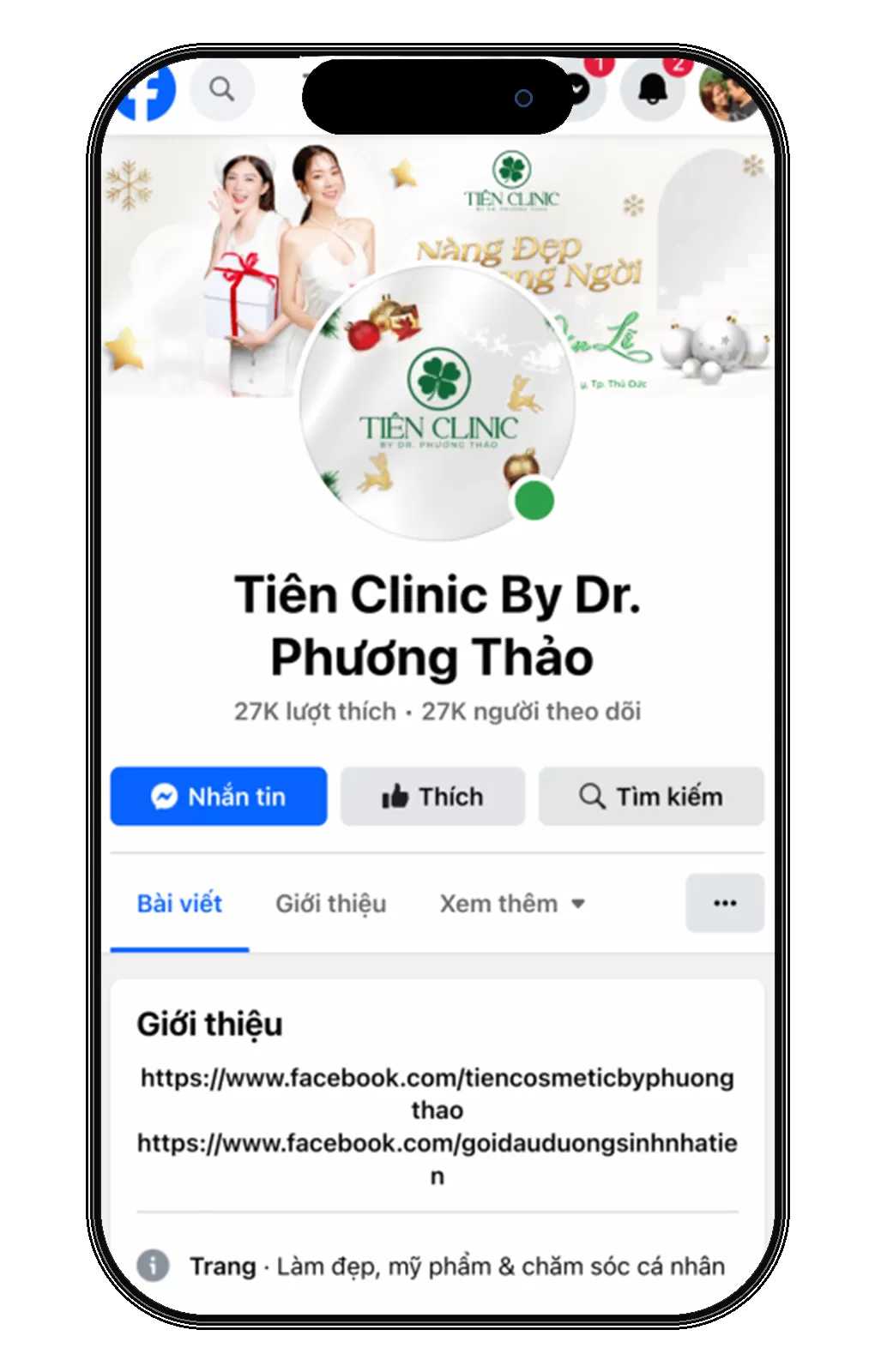The height and width of the screenshot is (1372, 875).
Task: Switch to the Giới thiệu tab
Action: pyautogui.click(x=330, y=904)
